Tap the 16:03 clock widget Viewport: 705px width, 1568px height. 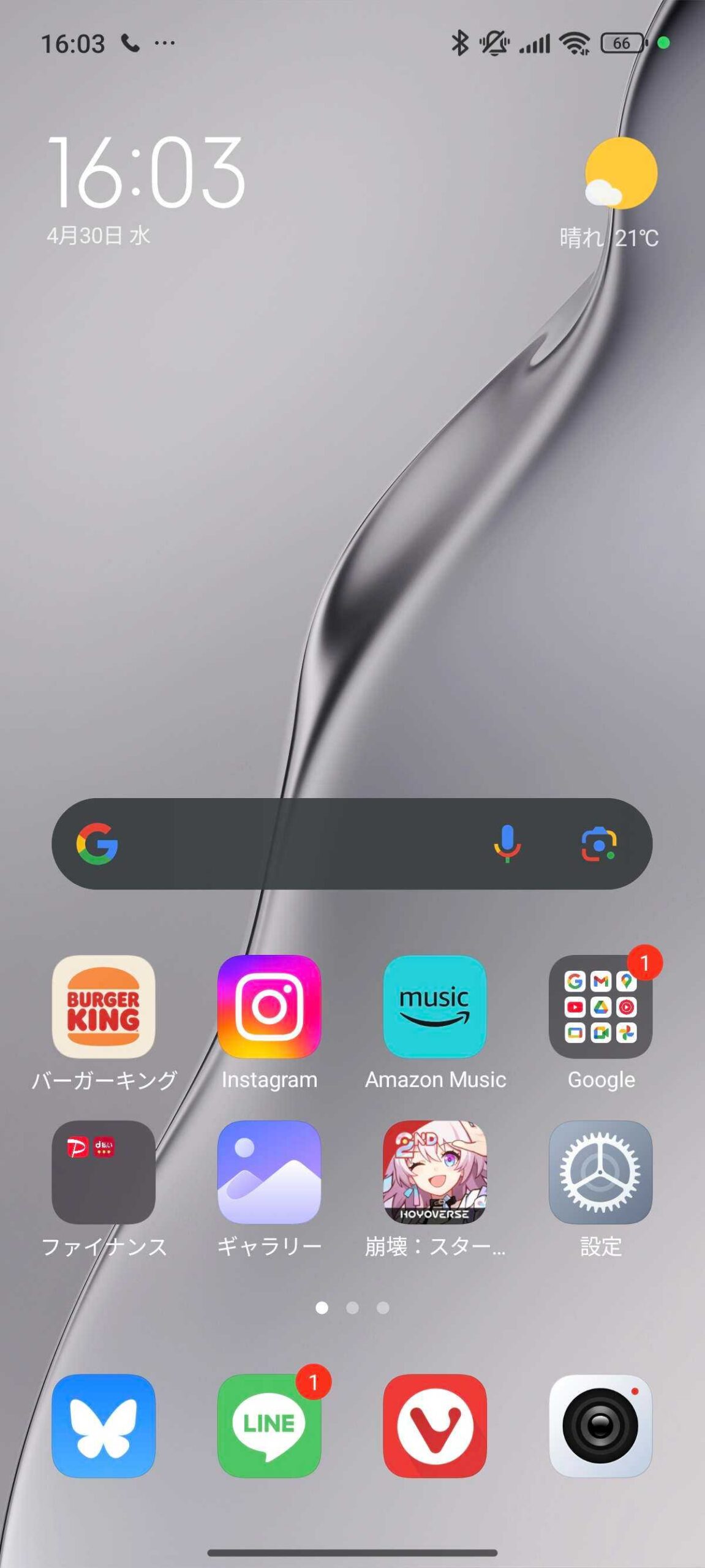146,190
